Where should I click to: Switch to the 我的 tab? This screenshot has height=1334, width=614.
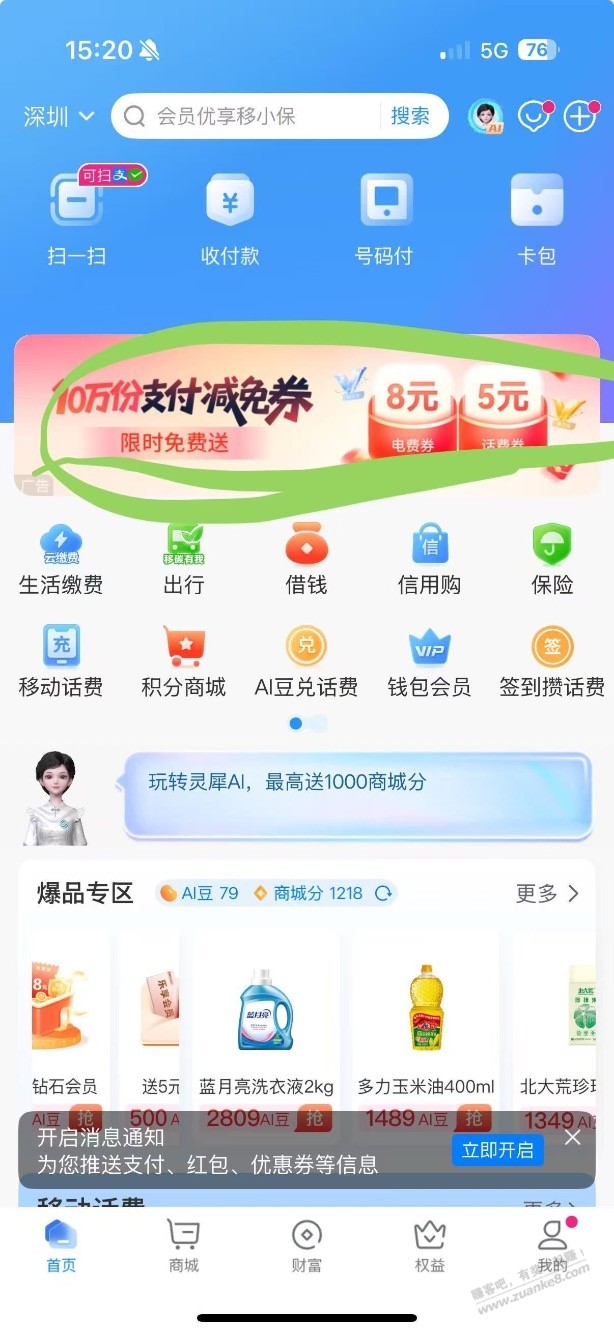tap(552, 1246)
